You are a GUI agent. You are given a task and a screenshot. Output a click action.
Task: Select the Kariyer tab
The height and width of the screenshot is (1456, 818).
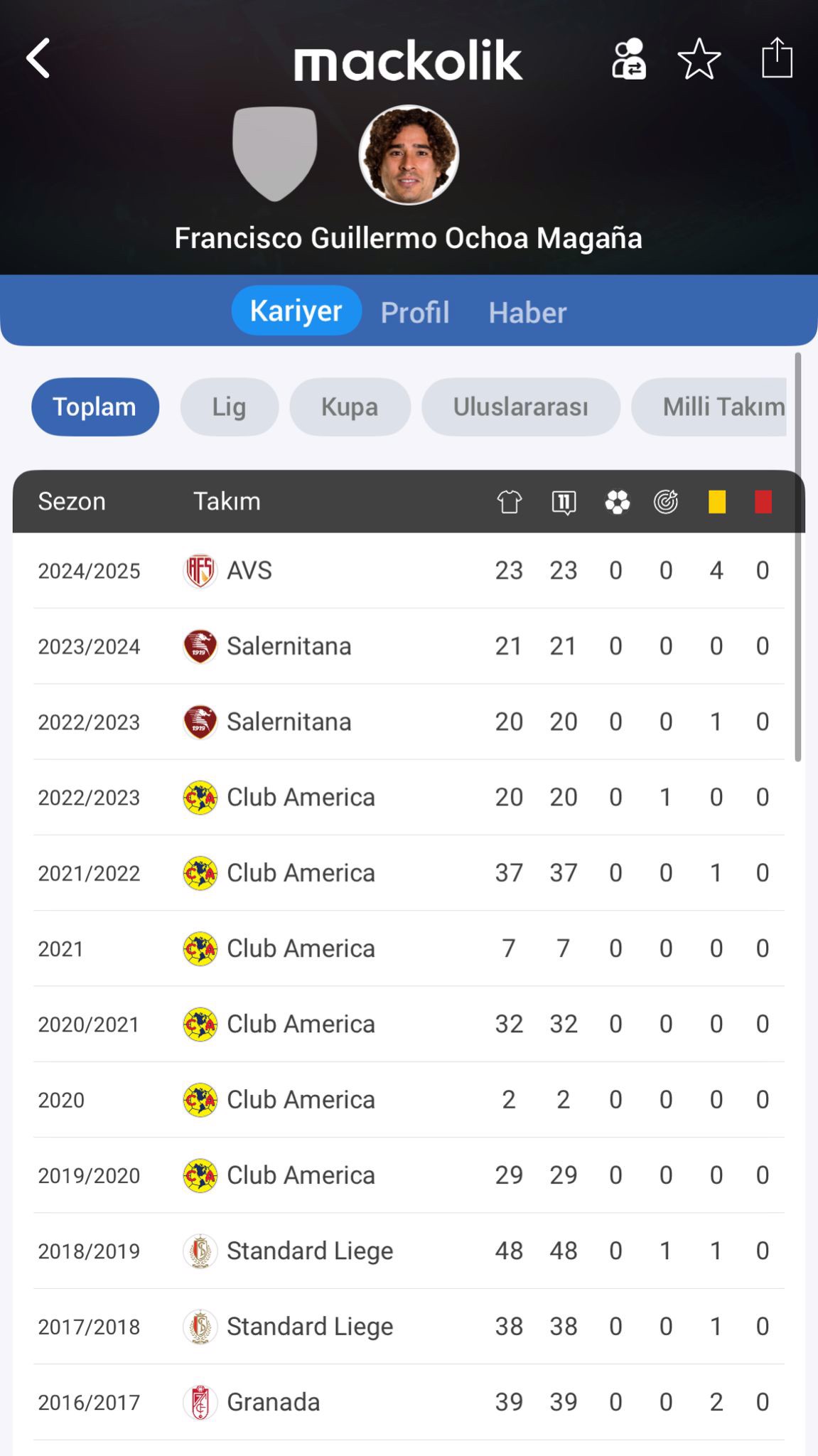click(x=296, y=311)
